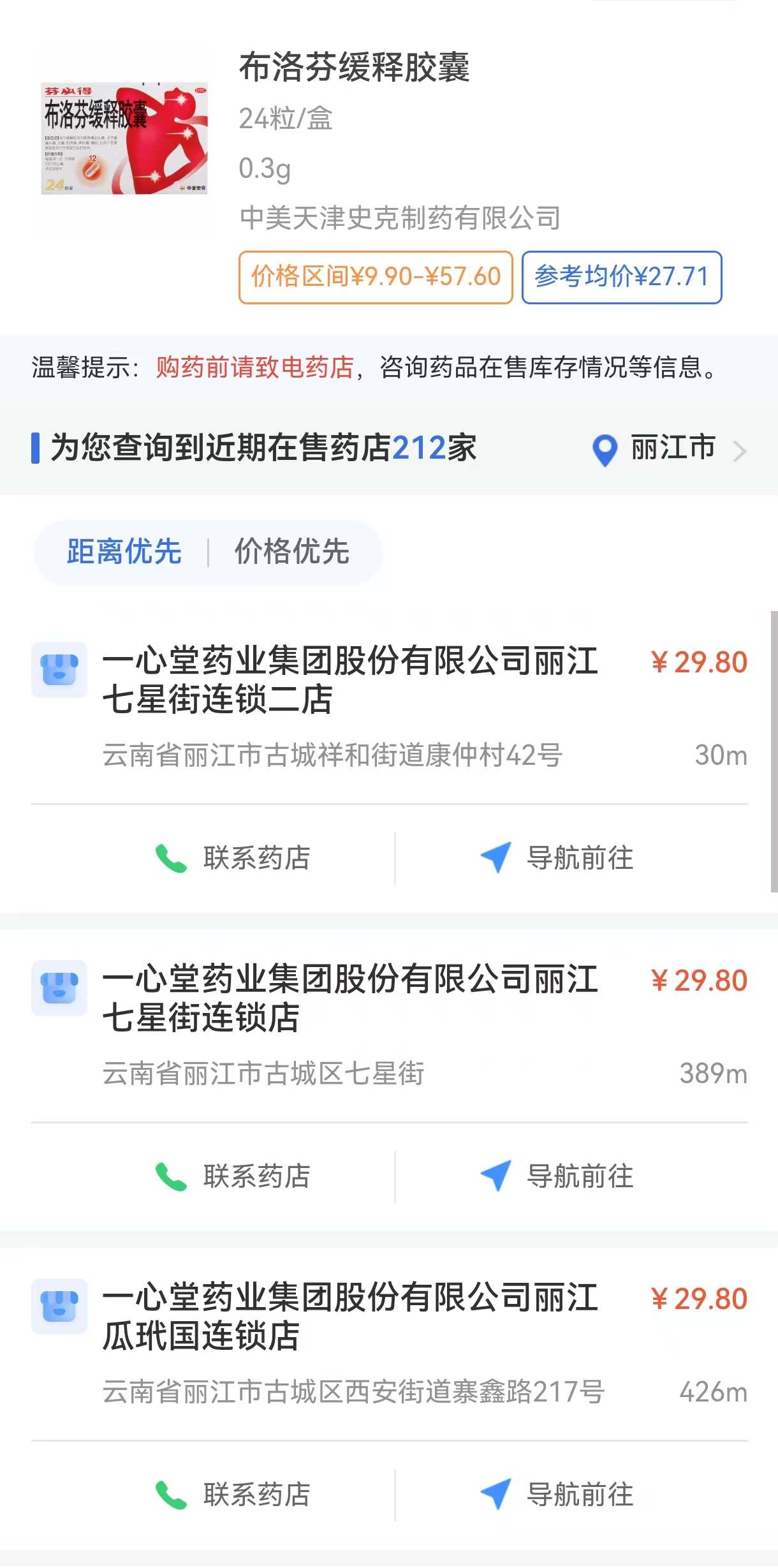Tap the navigation icon under 瓜玳国连锁店
This screenshot has width=778, height=1568.
pyautogui.click(x=495, y=1494)
